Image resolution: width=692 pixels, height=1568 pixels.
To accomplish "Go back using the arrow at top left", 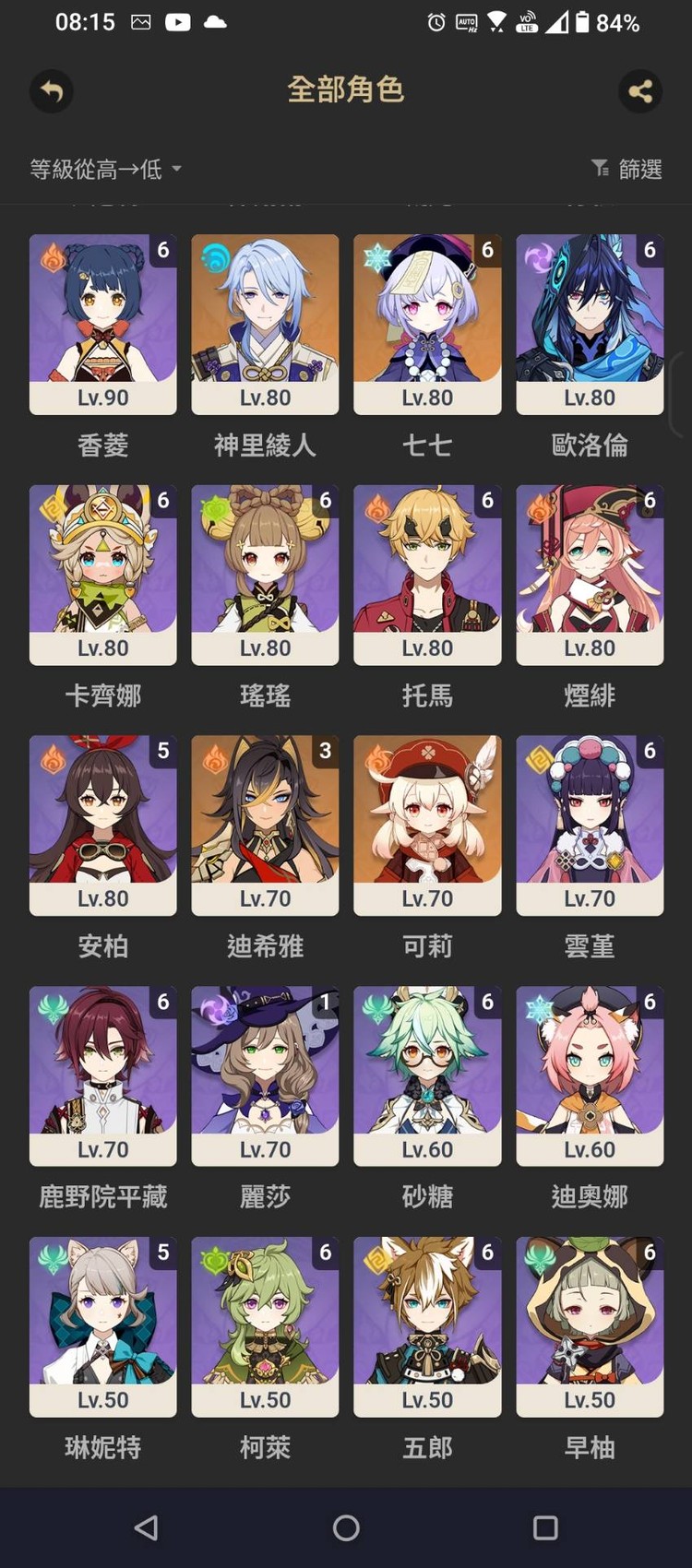I will [x=51, y=91].
